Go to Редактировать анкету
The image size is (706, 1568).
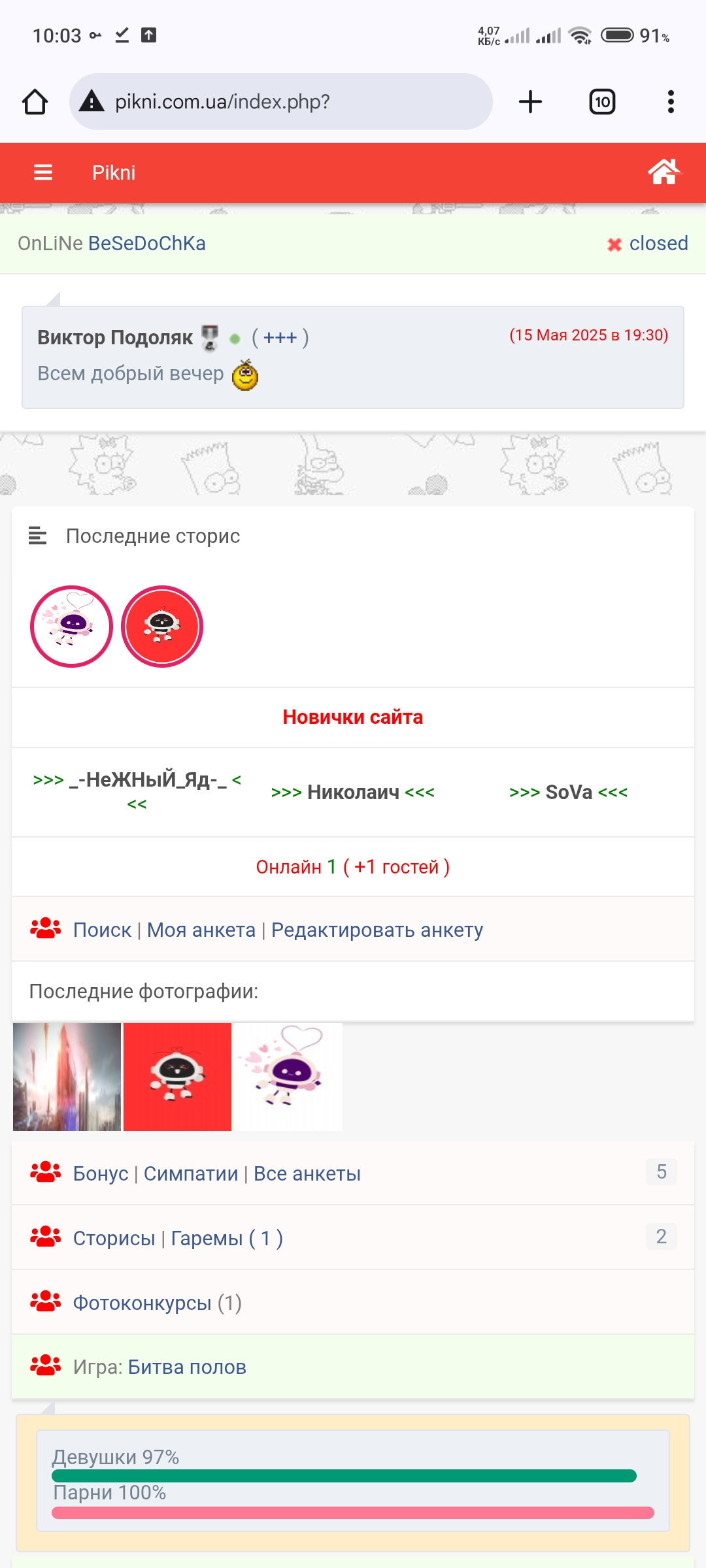pyautogui.click(x=377, y=930)
